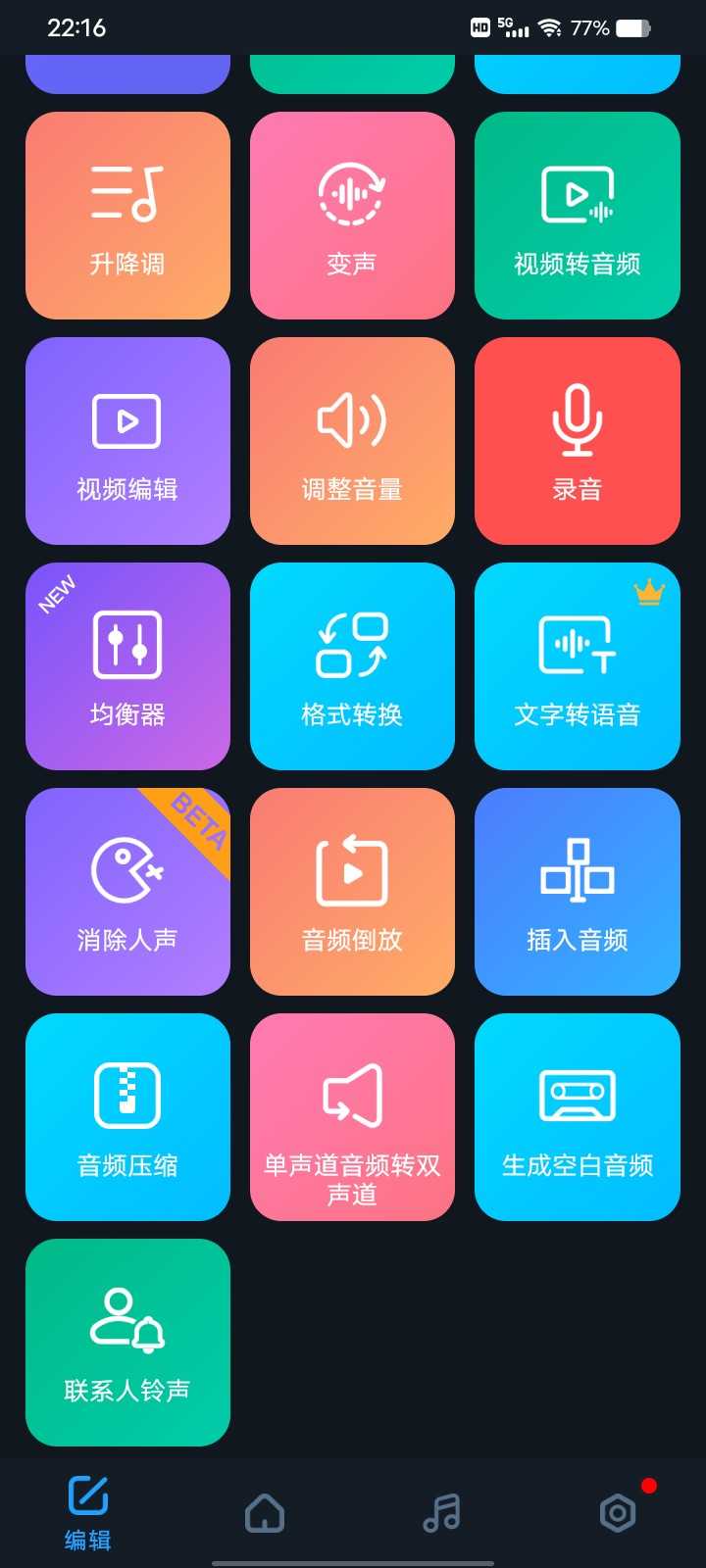
Task: Open 调整音量 volume adjustment
Action: click(352, 441)
